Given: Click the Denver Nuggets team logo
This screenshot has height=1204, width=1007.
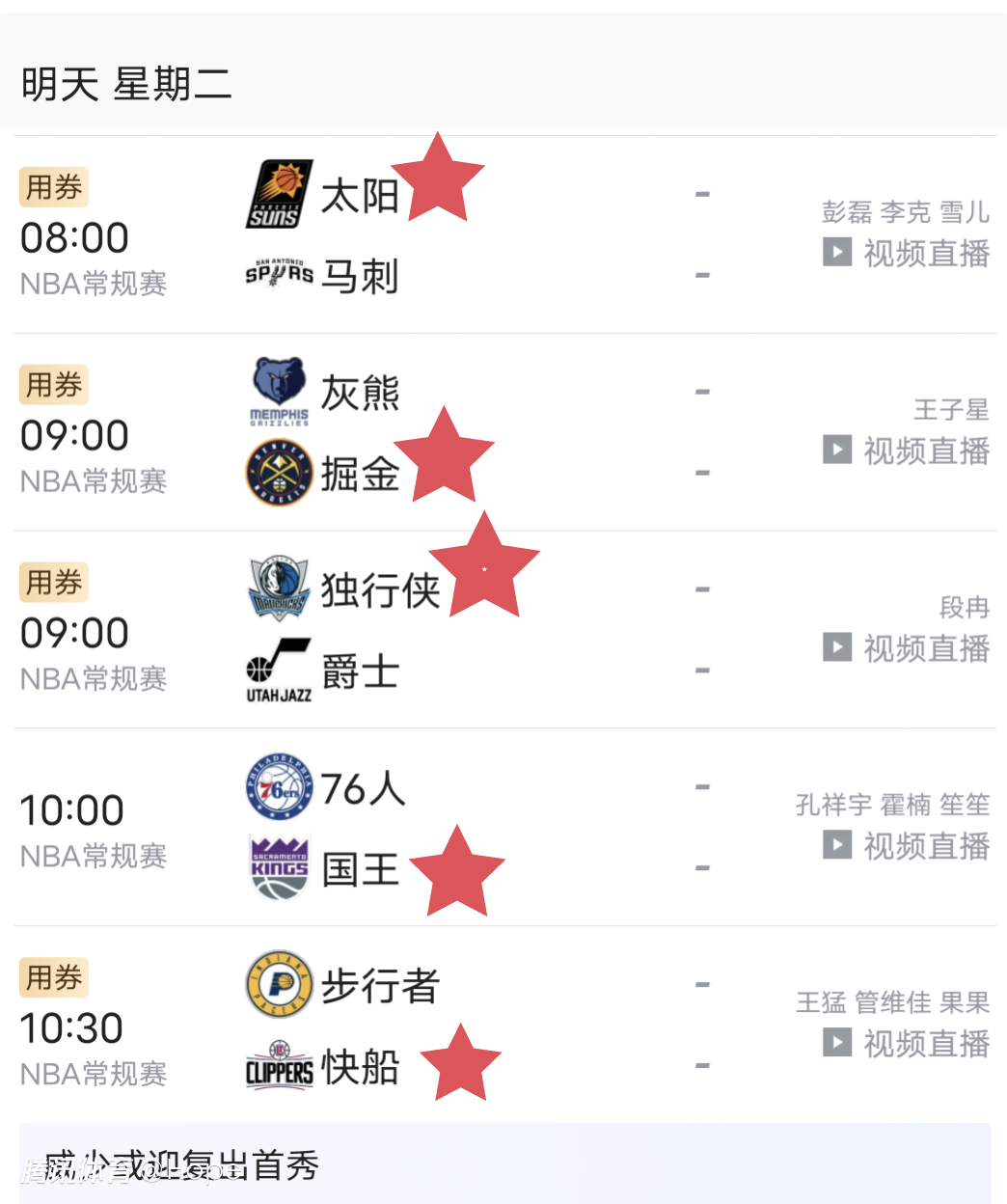Looking at the screenshot, I should (x=278, y=472).
